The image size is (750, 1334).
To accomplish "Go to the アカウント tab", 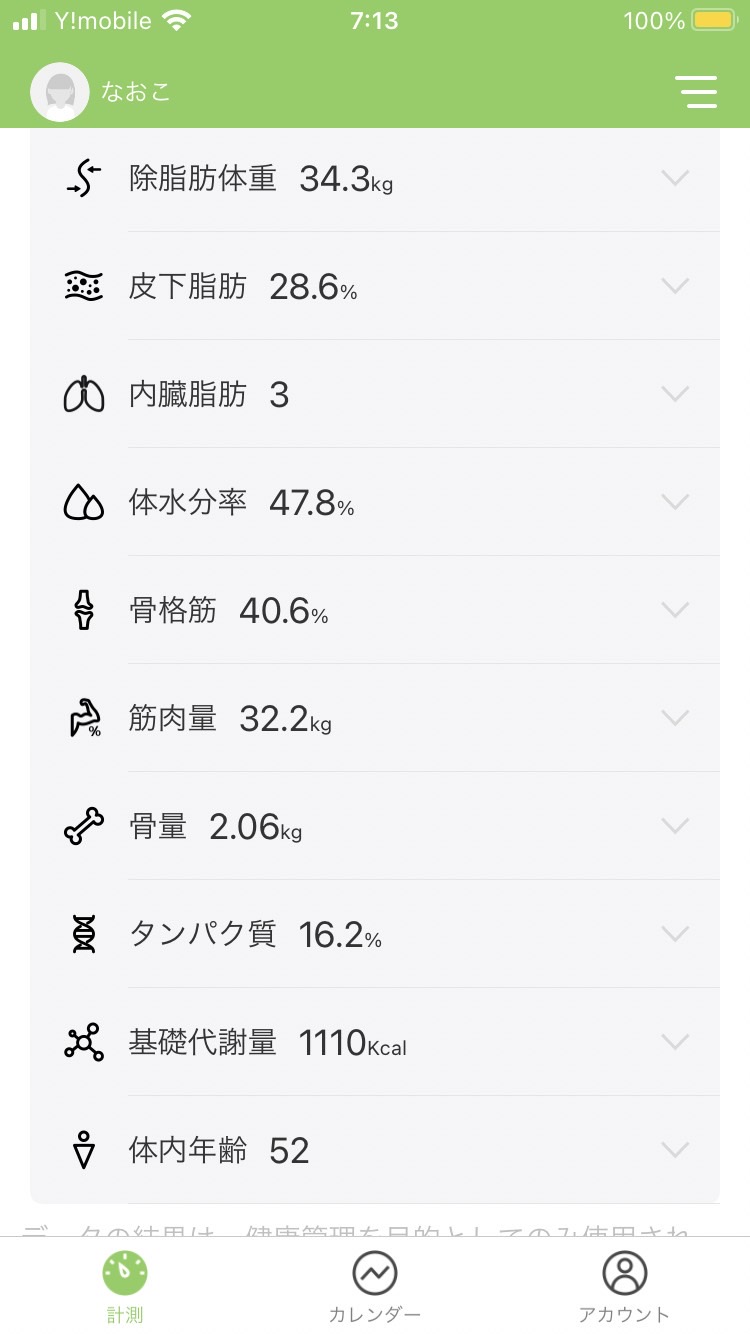I will 624,1287.
